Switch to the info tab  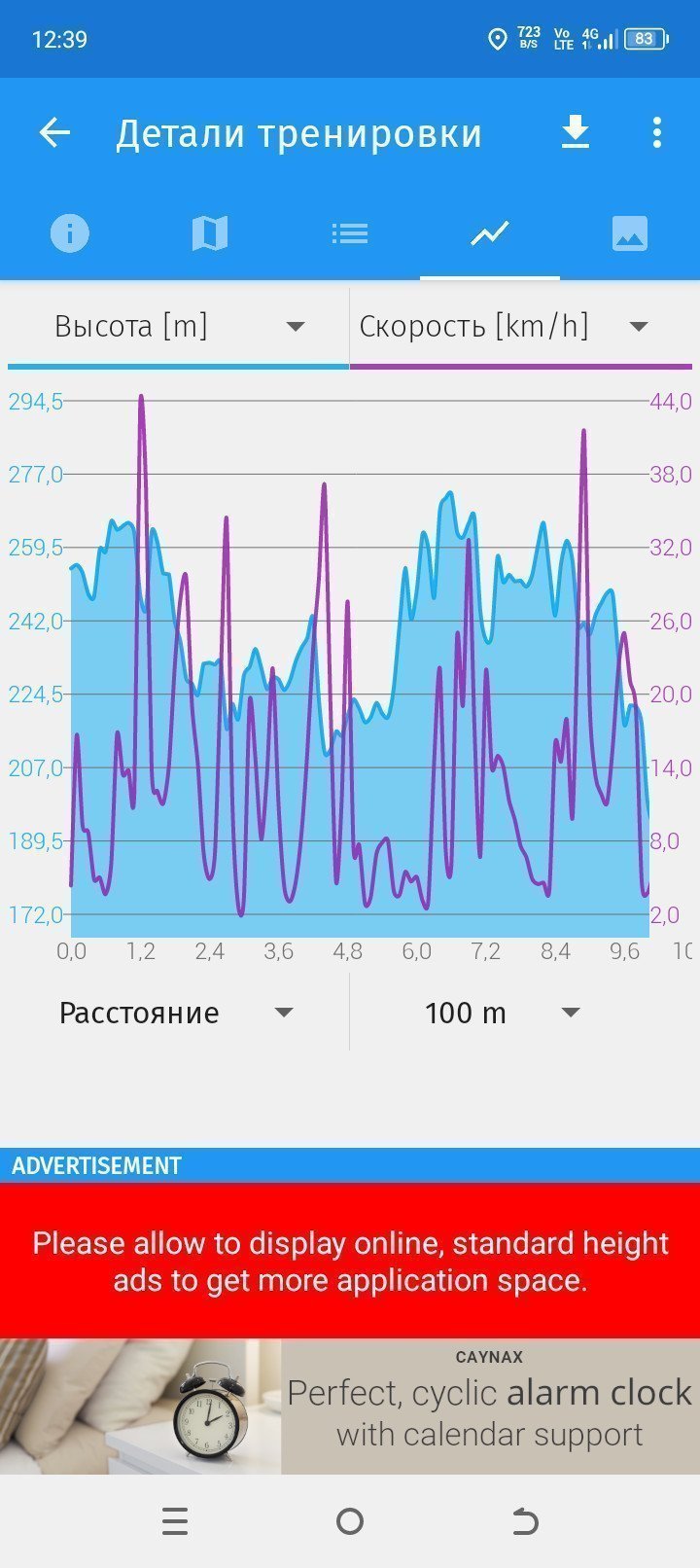pos(70,233)
